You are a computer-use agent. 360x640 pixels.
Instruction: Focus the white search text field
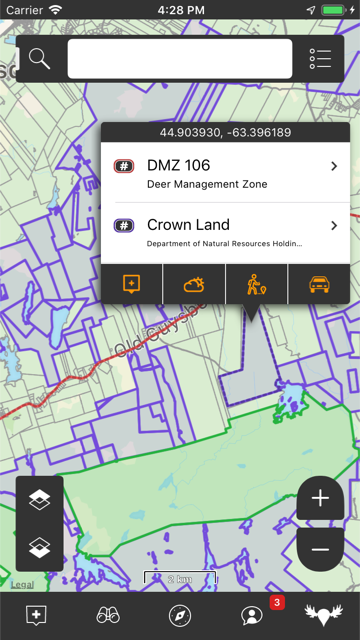click(x=180, y=59)
